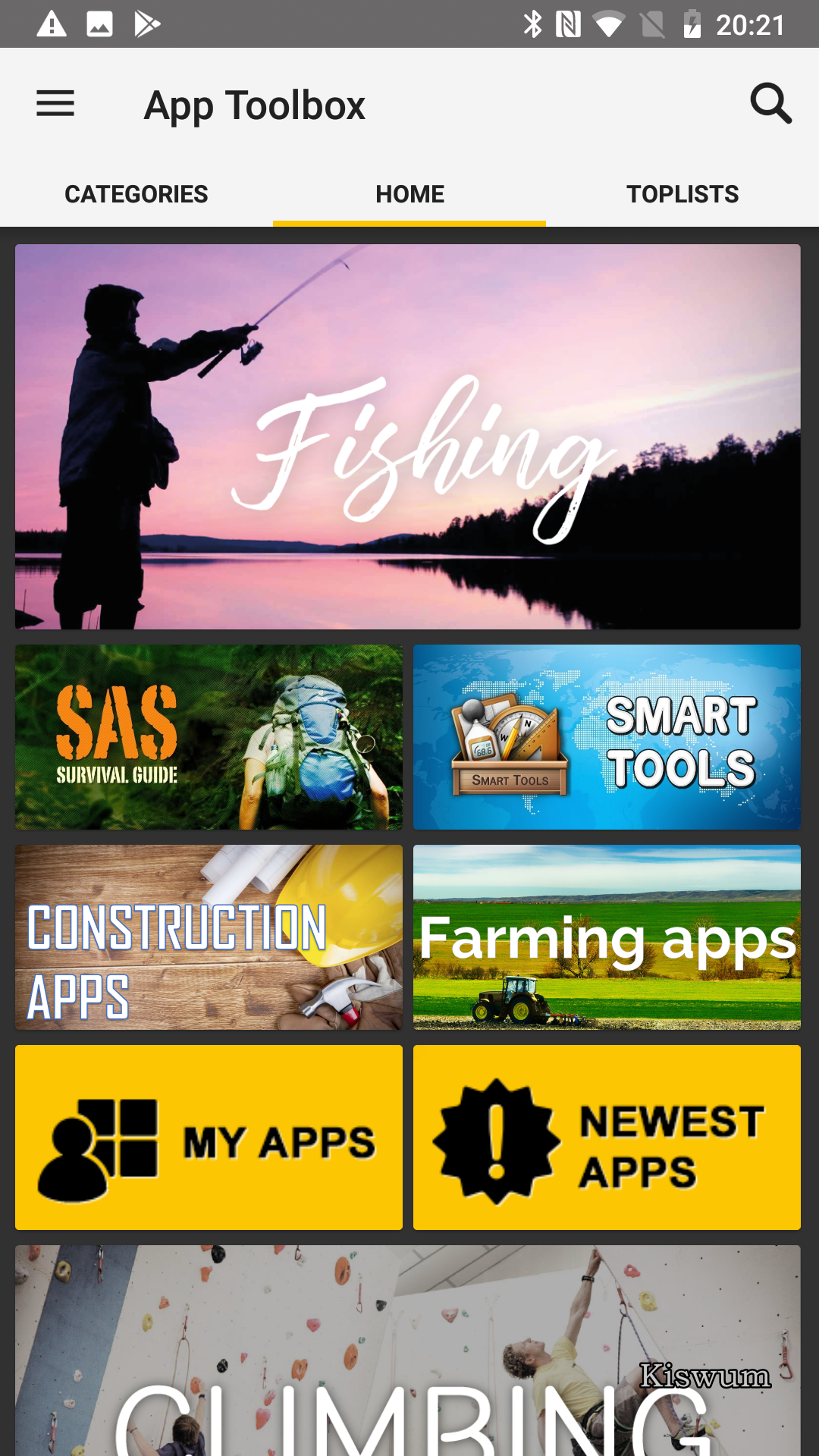View Farming apps collection

(x=607, y=937)
